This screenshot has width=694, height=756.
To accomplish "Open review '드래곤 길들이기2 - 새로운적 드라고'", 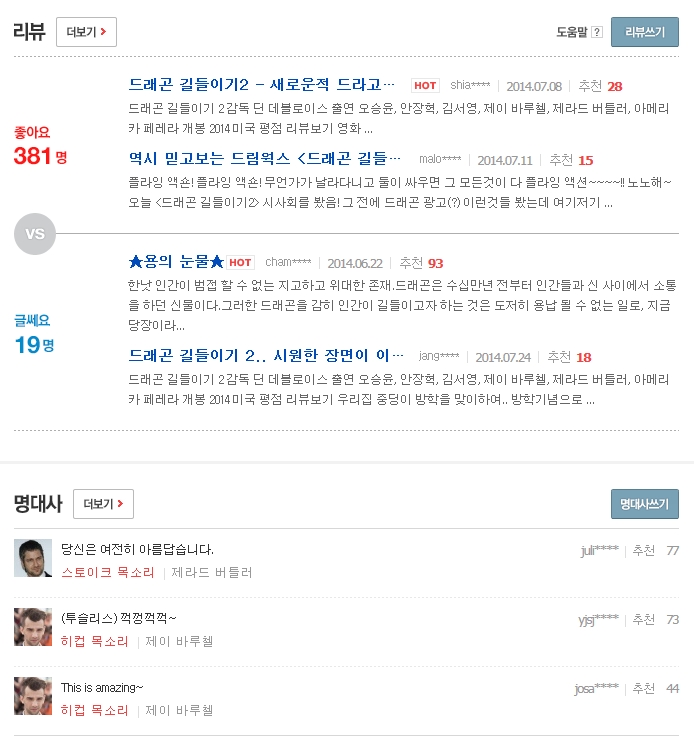I will (262, 85).
